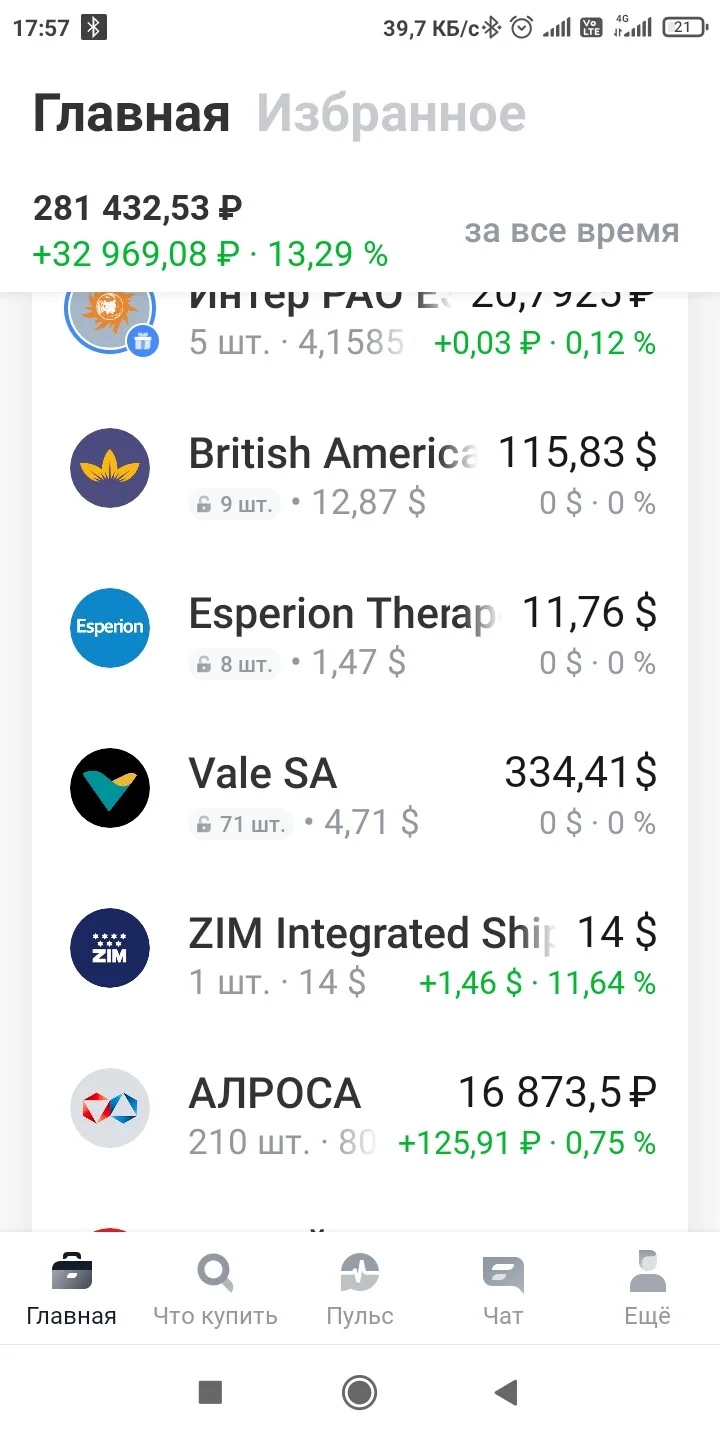Open the British American stock row
720x1440 pixels.
coord(360,468)
